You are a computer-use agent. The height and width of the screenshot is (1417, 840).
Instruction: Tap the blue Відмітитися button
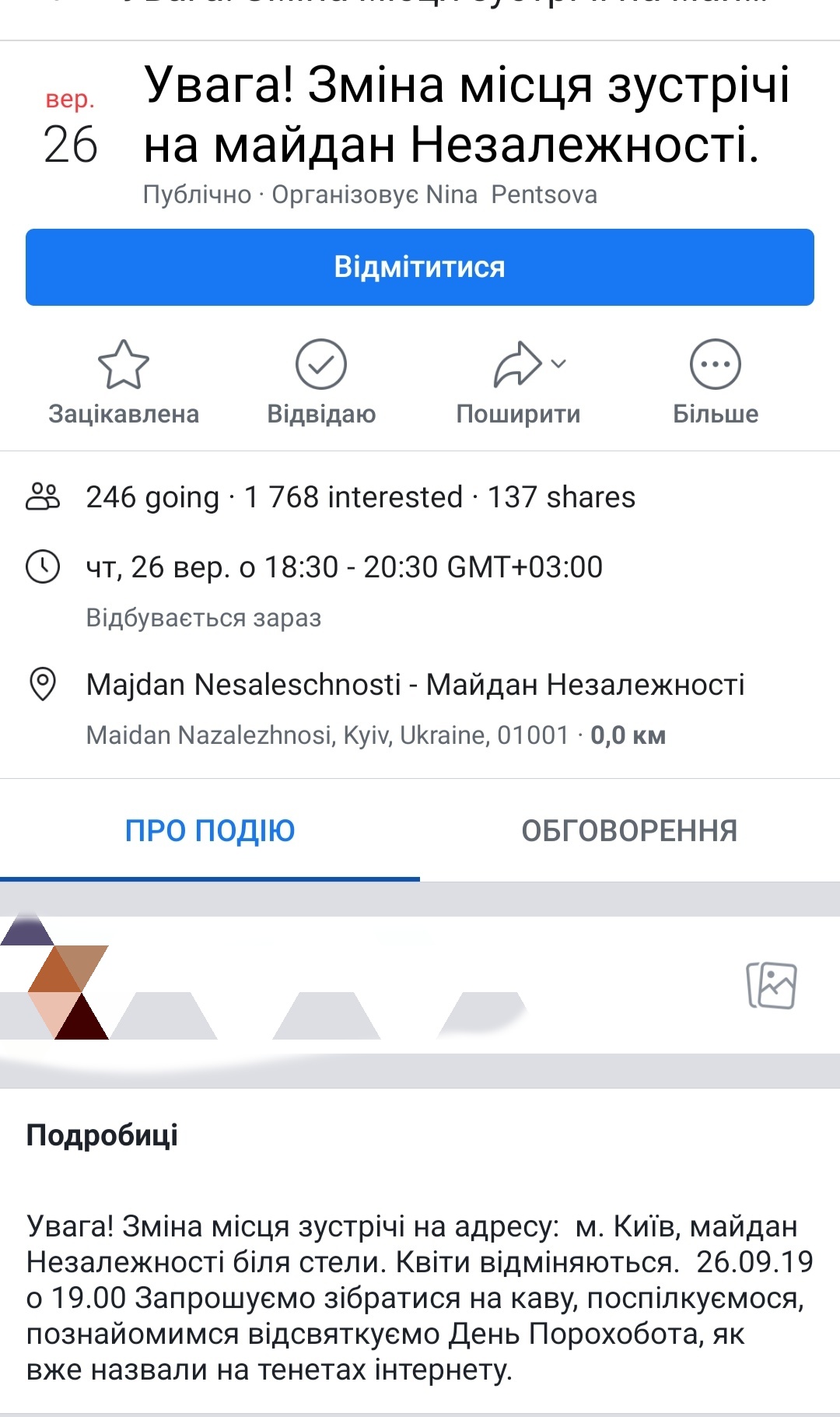coord(420,267)
